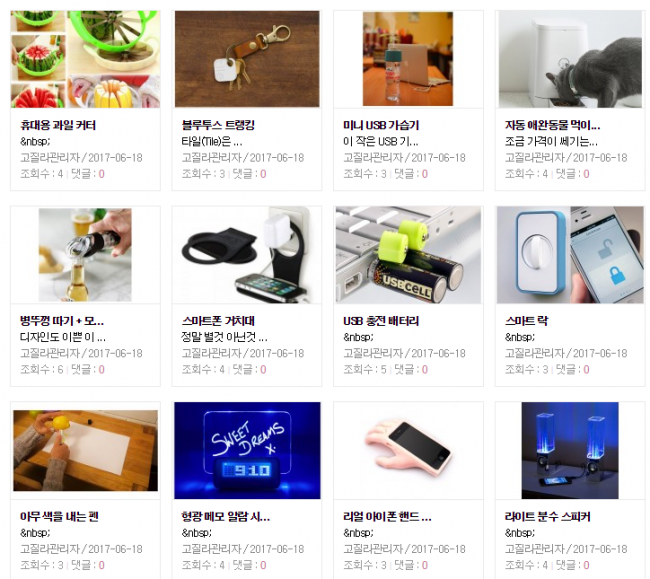View the 미니 USB 가습기 item
The image size is (650, 579).
[x=380, y=126]
